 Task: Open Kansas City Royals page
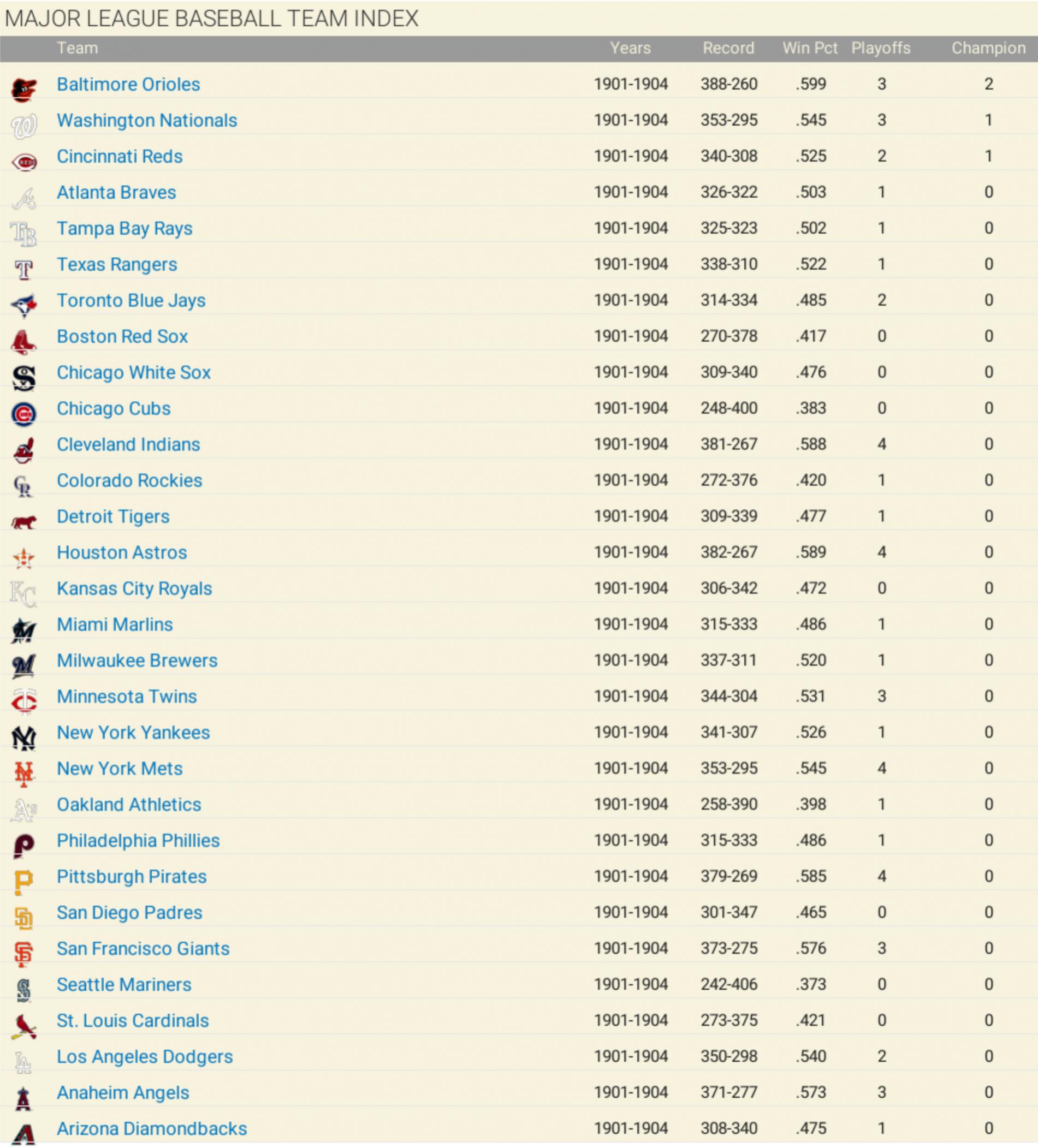134,588
